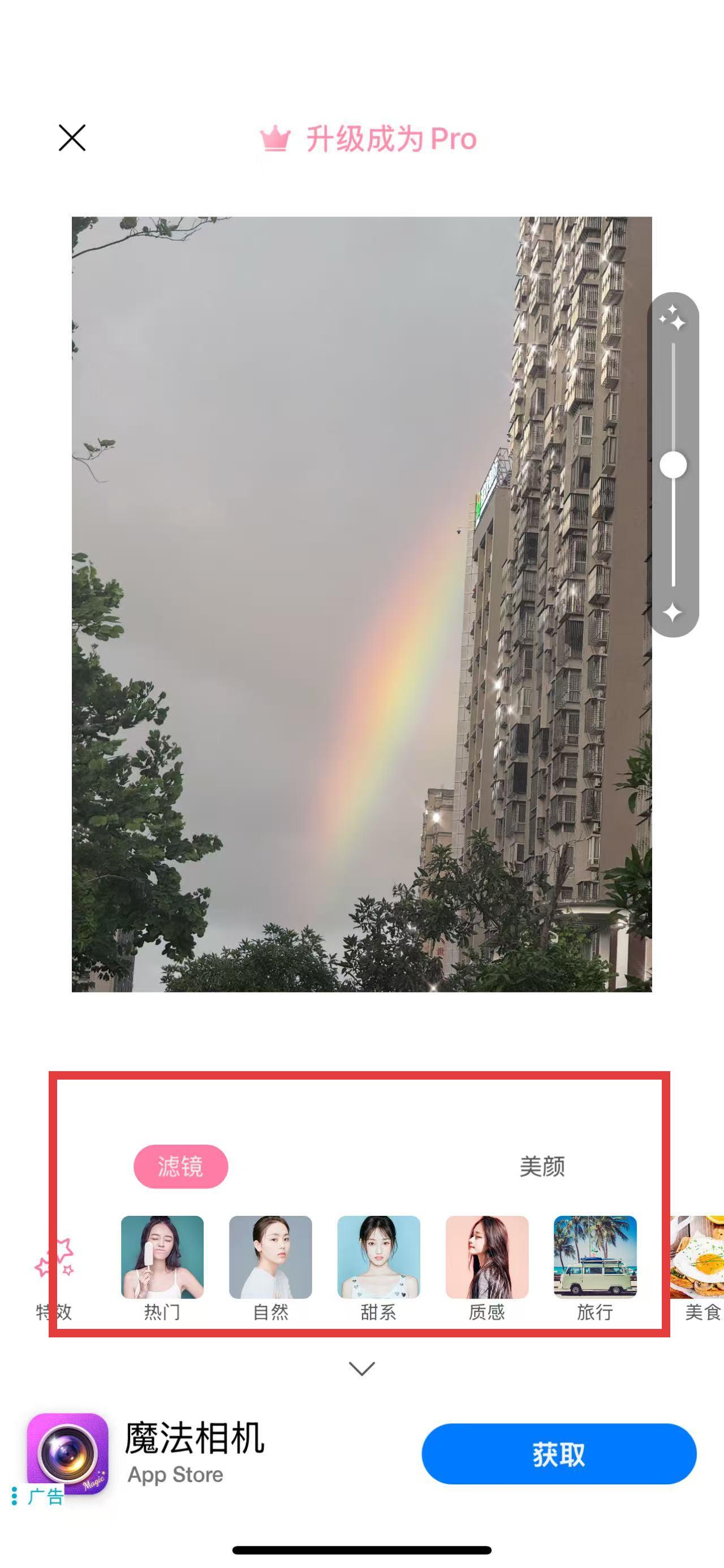Switch to the 滤镜 tab

point(181,1166)
